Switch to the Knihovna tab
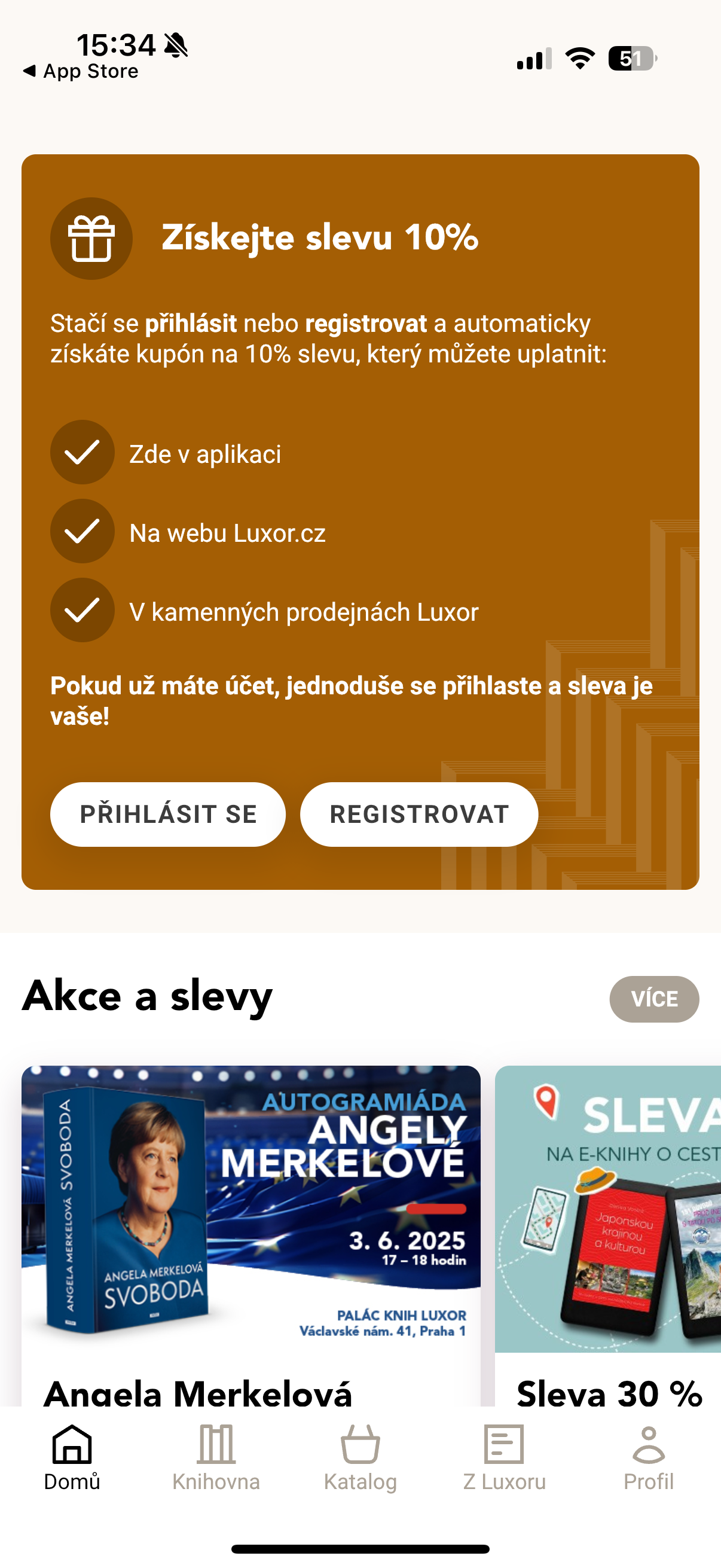721x1568 pixels. [x=216, y=1457]
